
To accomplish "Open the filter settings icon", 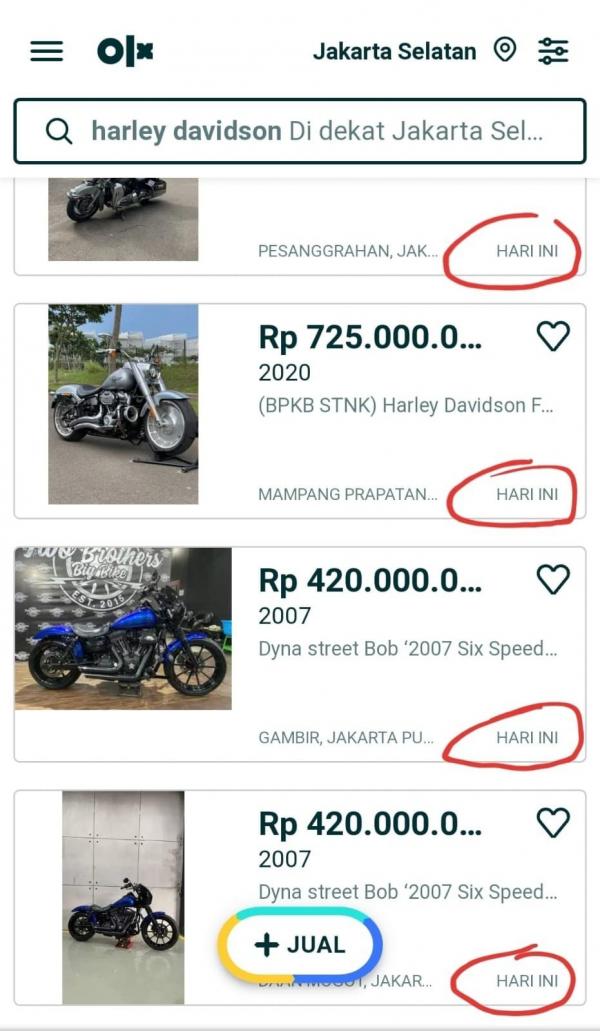I will [553, 51].
